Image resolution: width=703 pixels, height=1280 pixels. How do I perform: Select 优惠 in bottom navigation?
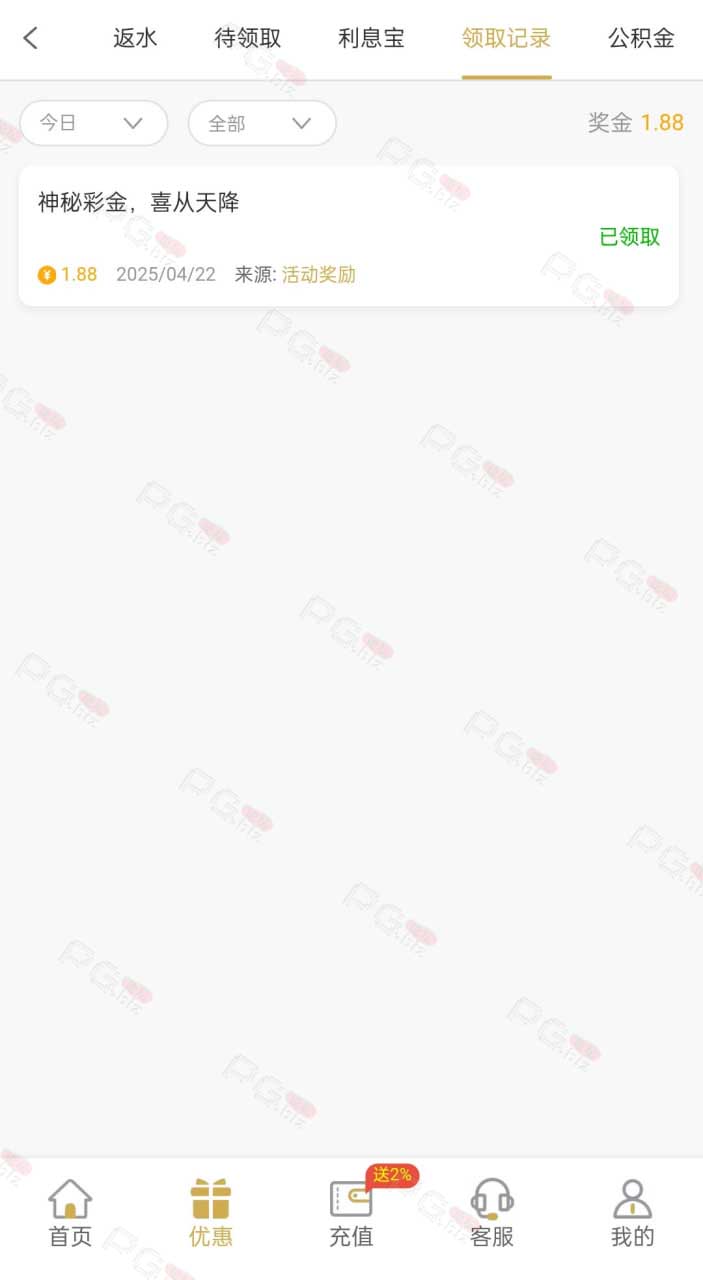(x=211, y=1213)
